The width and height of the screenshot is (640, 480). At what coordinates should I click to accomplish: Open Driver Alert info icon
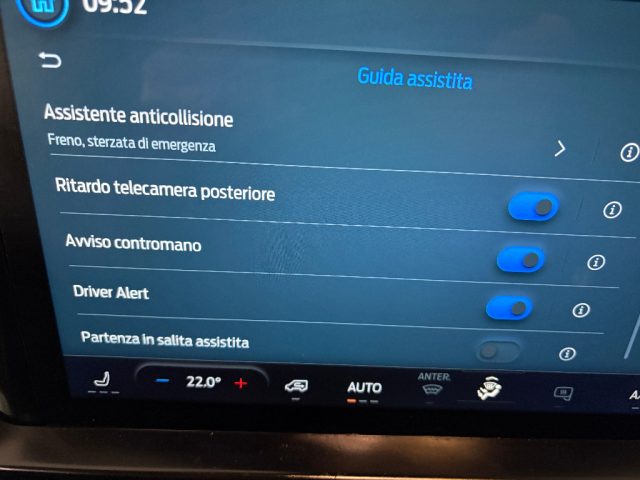pyautogui.click(x=581, y=310)
